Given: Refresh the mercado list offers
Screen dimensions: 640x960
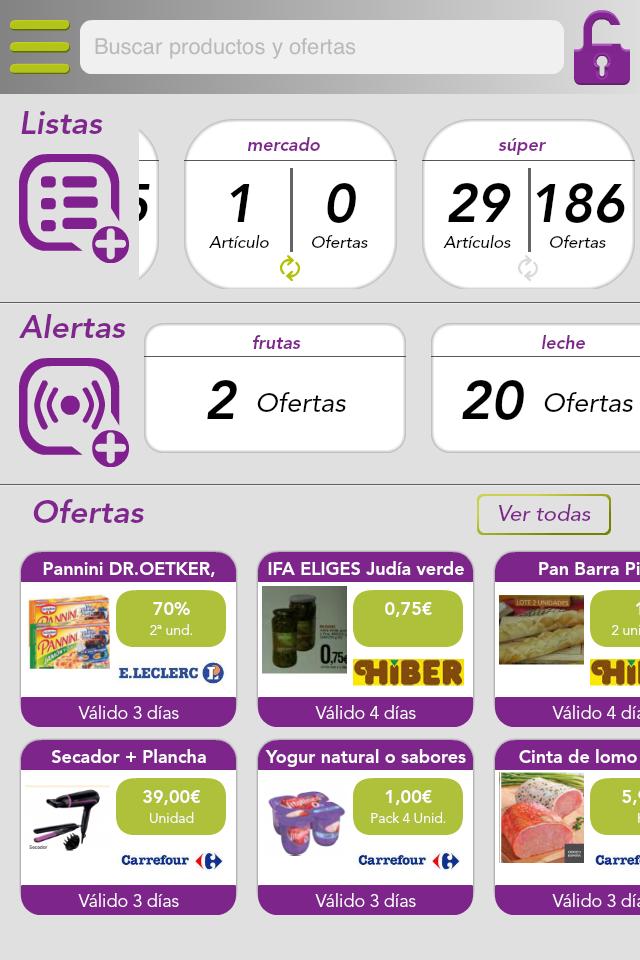Looking at the screenshot, I should pyautogui.click(x=290, y=268).
